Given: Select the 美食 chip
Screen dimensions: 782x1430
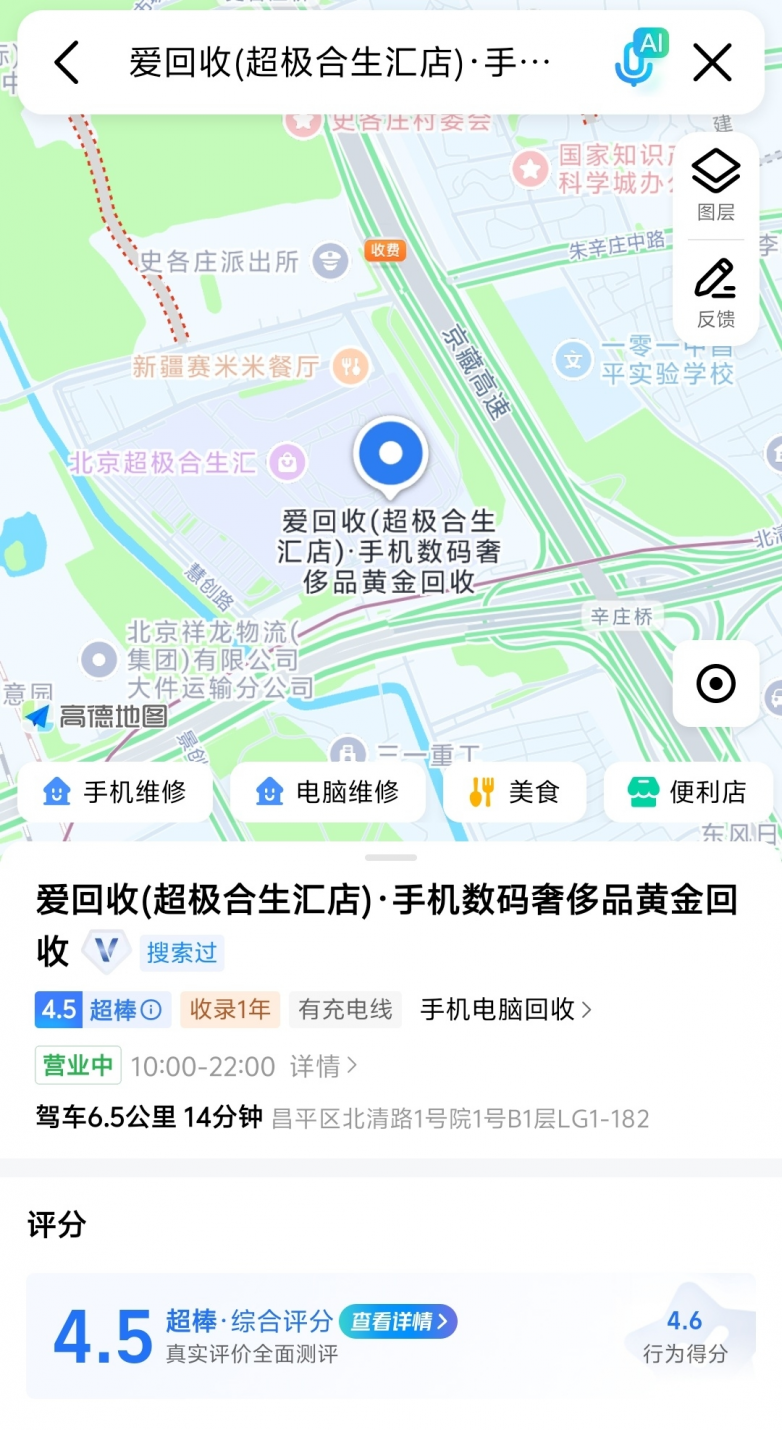Looking at the screenshot, I should point(515,793).
